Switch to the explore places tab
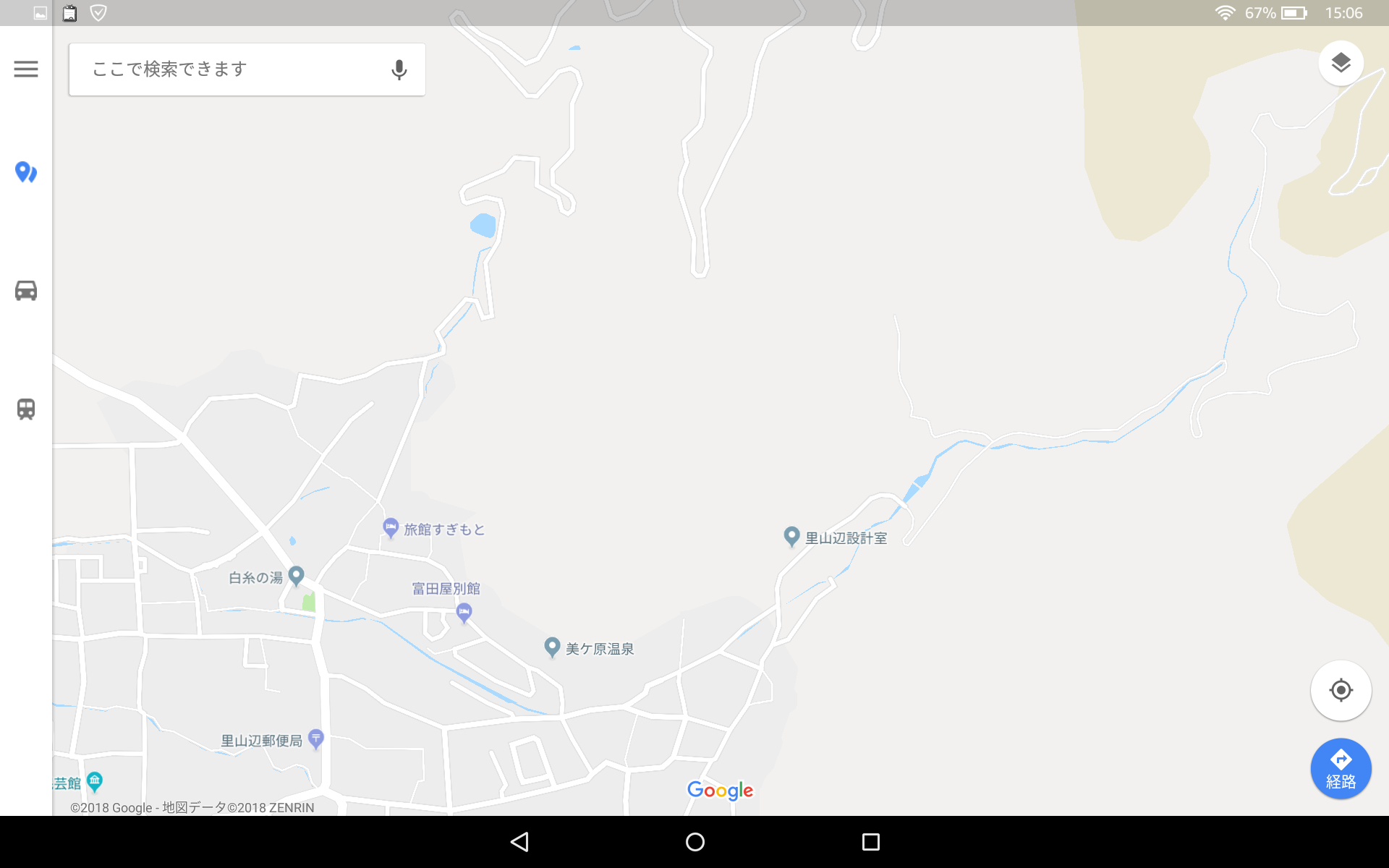1389x868 pixels. tap(26, 172)
